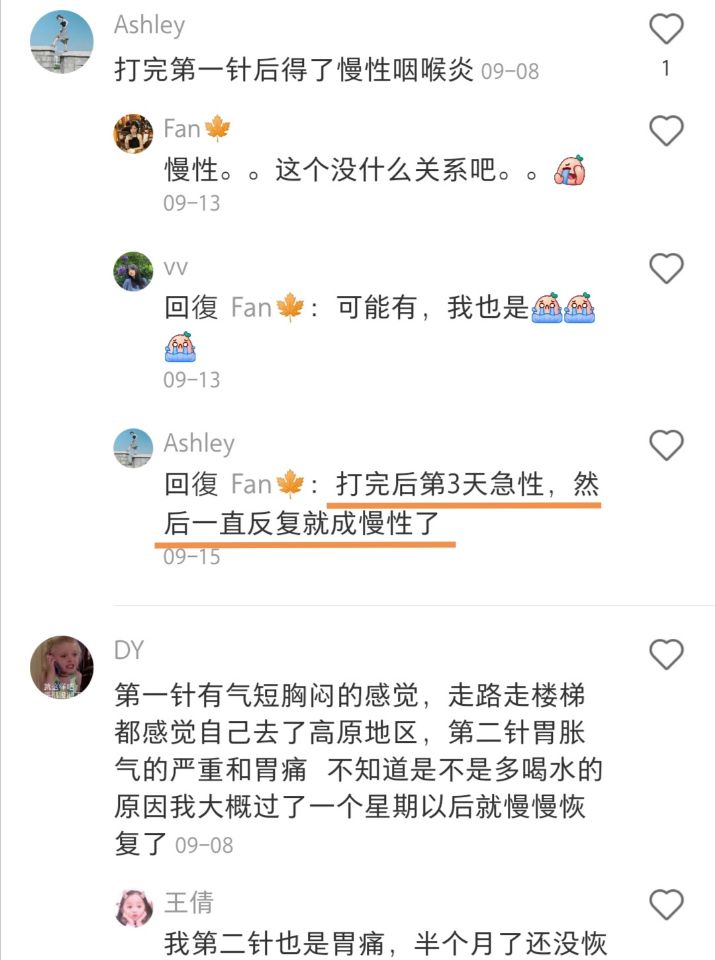Image resolution: width=715 pixels, height=960 pixels.
Task: Like 王倩's reply about 胃痛
Action: point(666,905)
